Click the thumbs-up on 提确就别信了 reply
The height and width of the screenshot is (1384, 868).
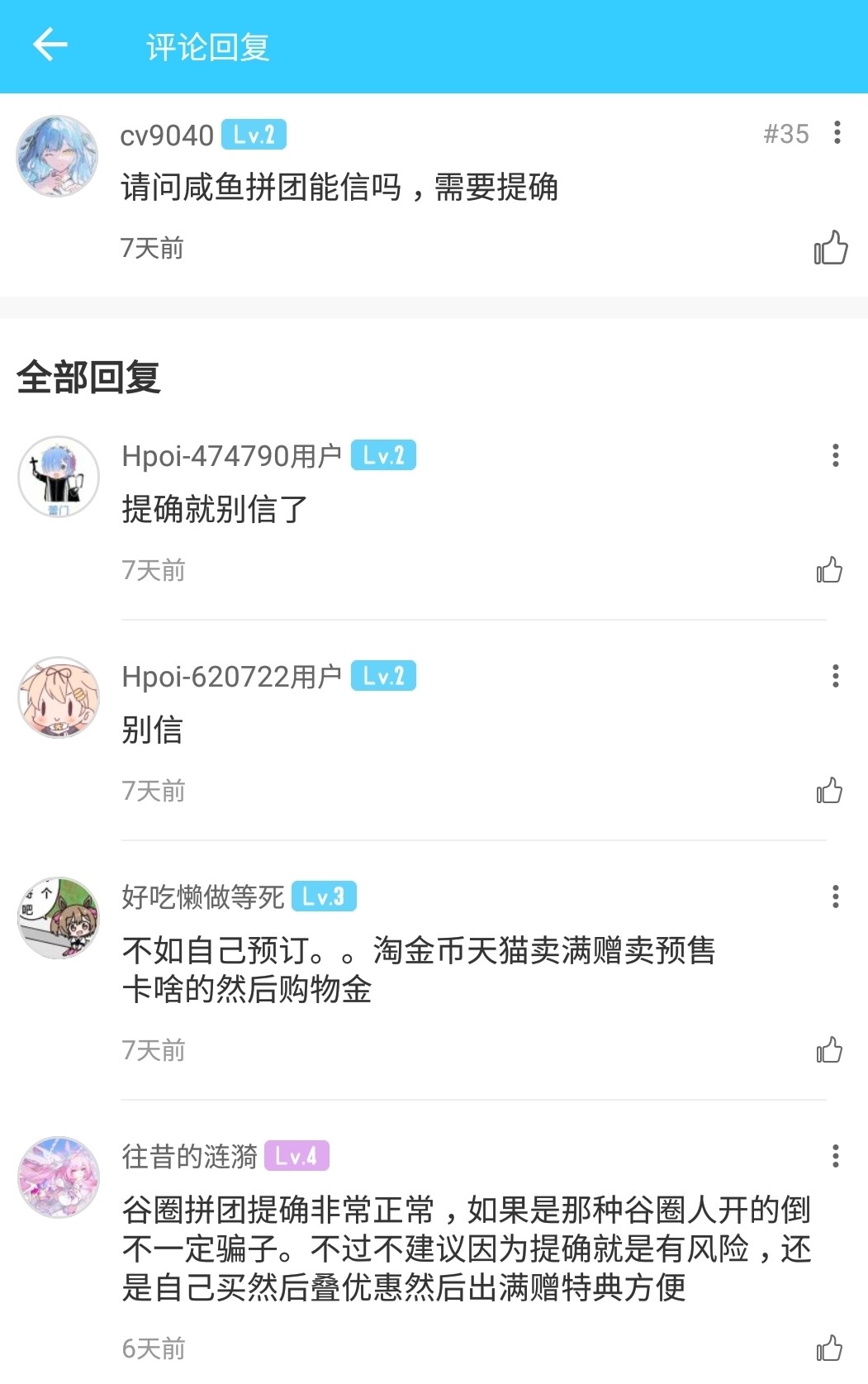coord(830,569)
